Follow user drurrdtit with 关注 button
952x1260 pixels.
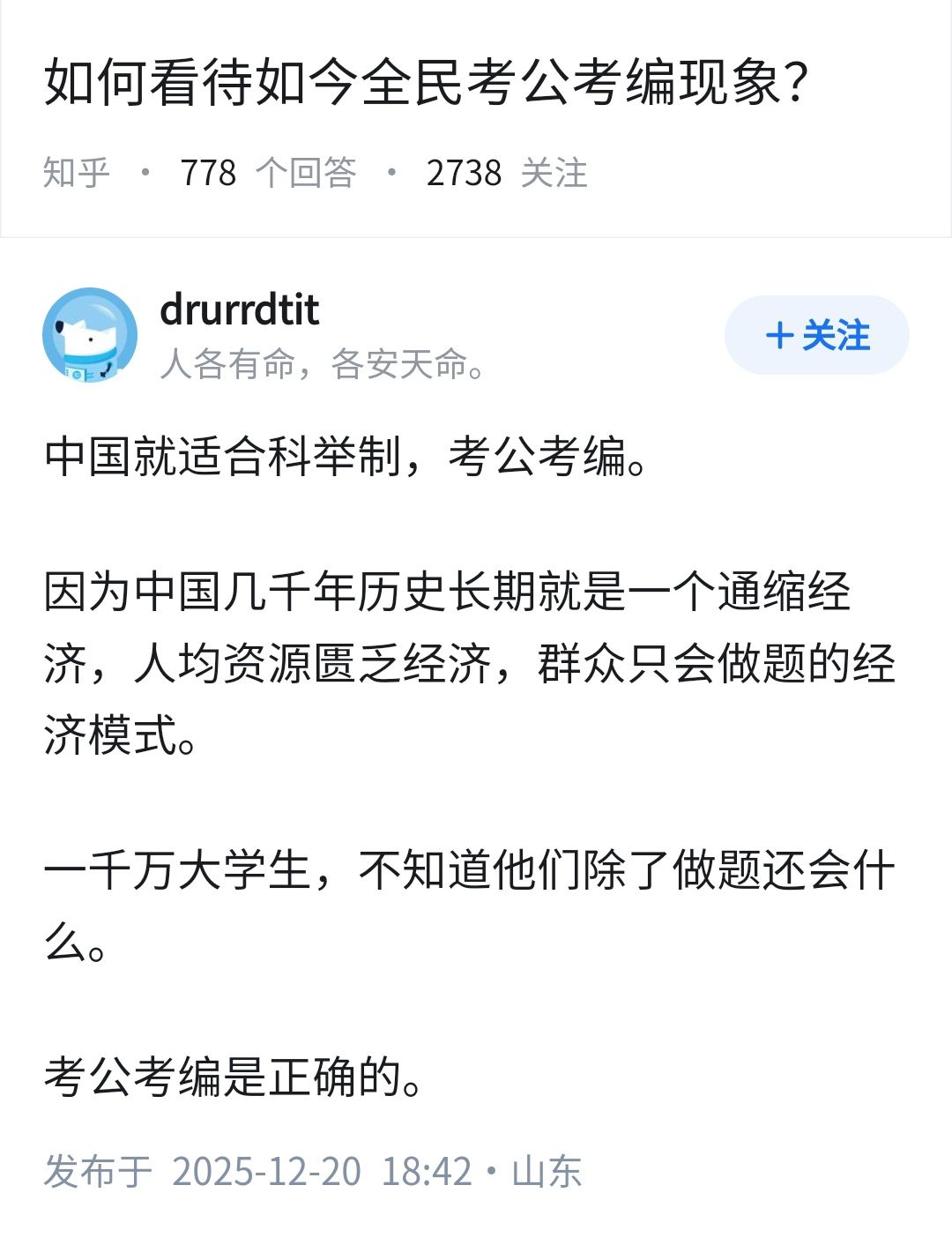[x=816, y=335]
